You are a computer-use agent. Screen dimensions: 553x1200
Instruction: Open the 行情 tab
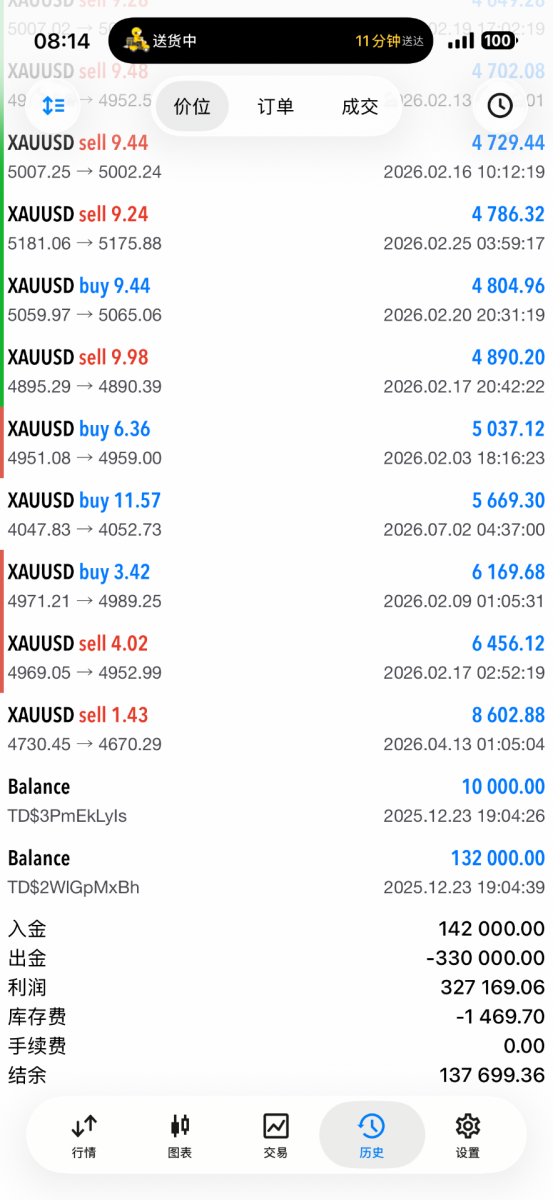point(84,1136)
